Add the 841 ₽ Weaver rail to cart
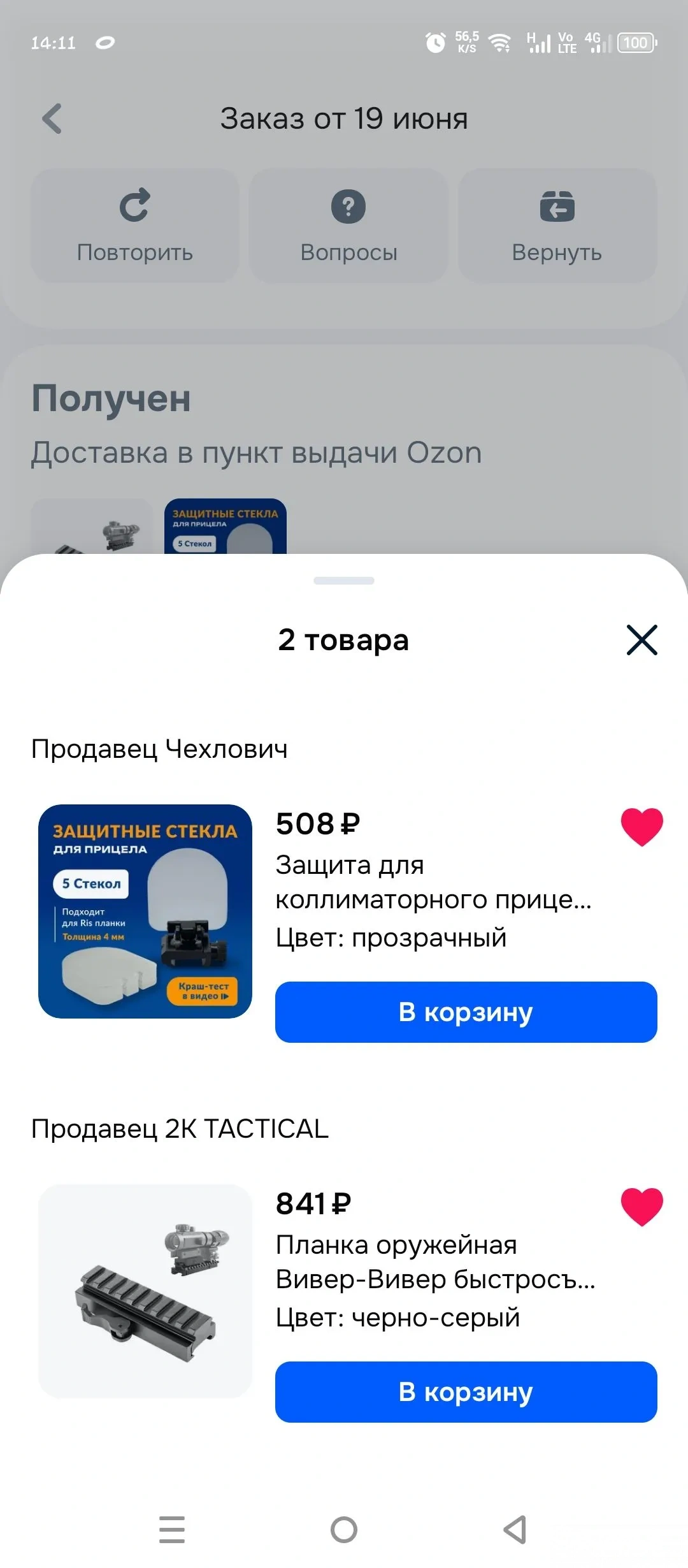 click(x=466, y=1392)
